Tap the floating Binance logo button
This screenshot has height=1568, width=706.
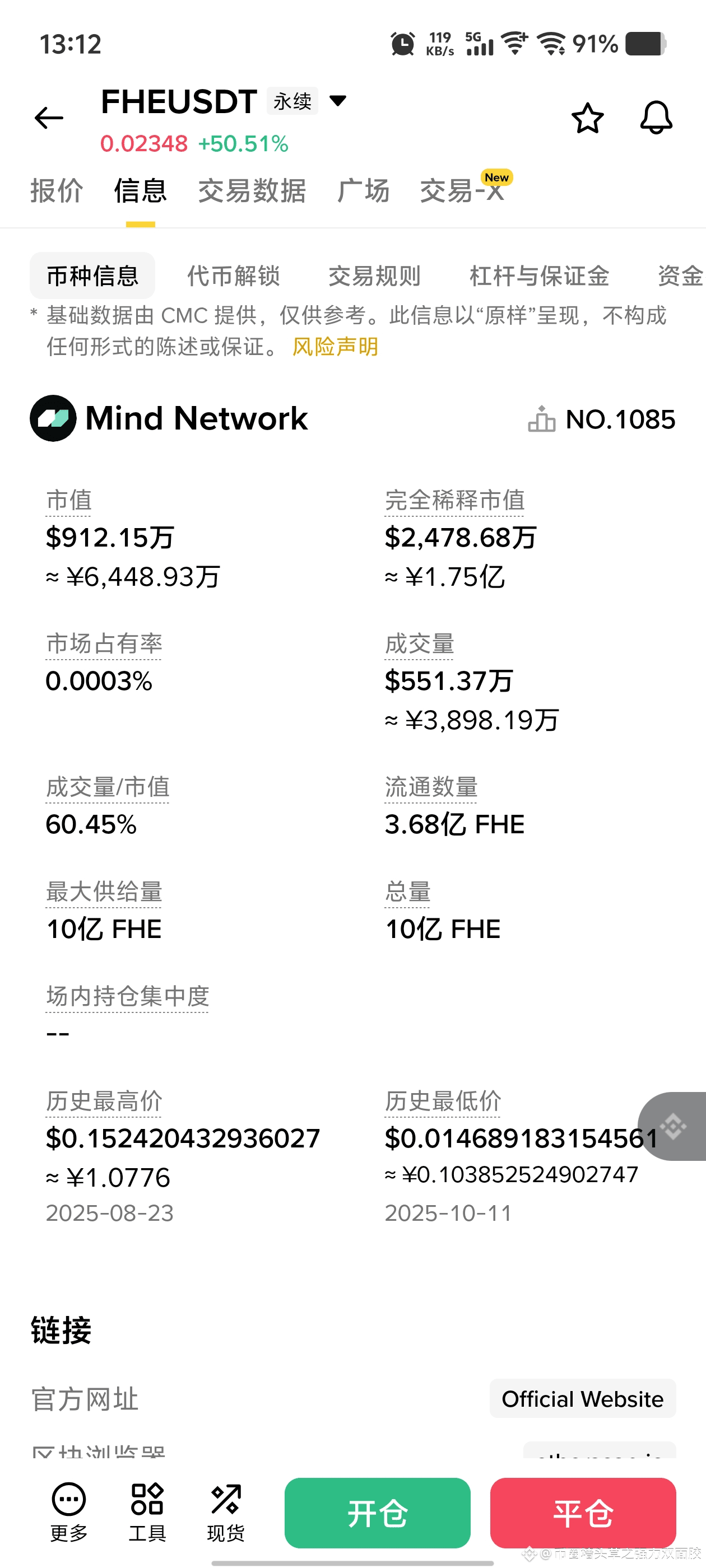point(674,1126)
